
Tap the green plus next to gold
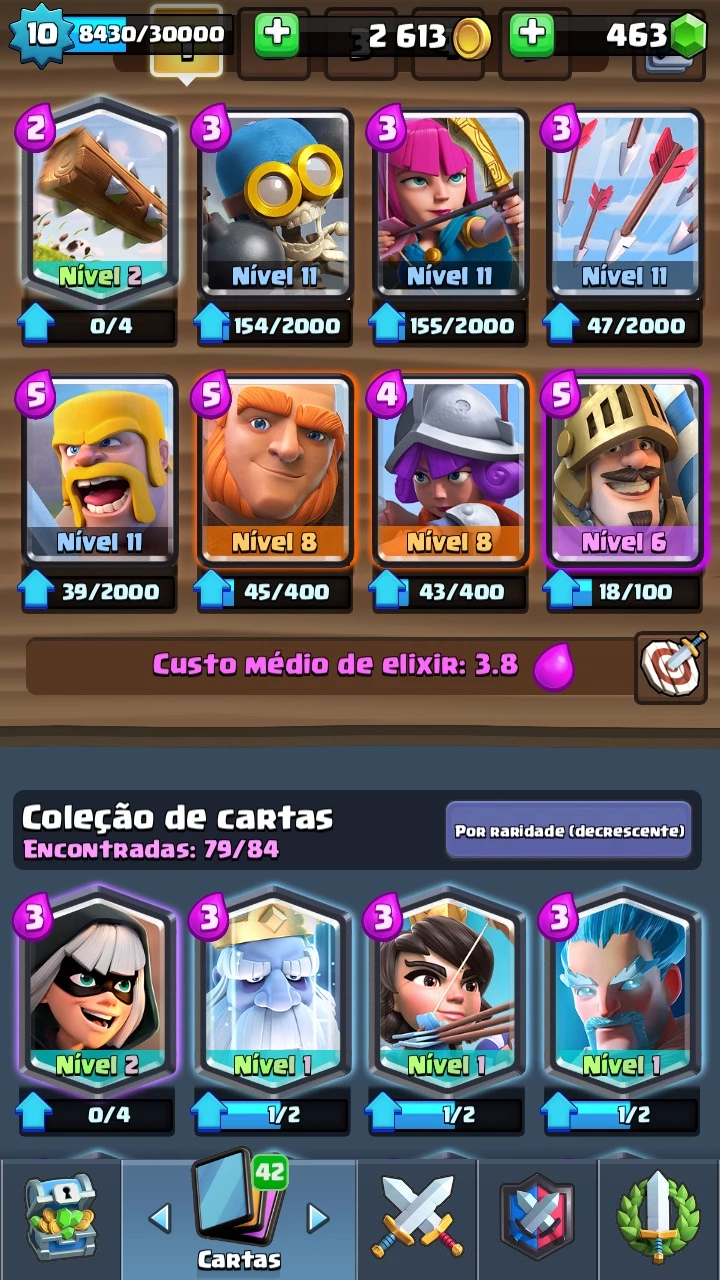coord(277,35)
